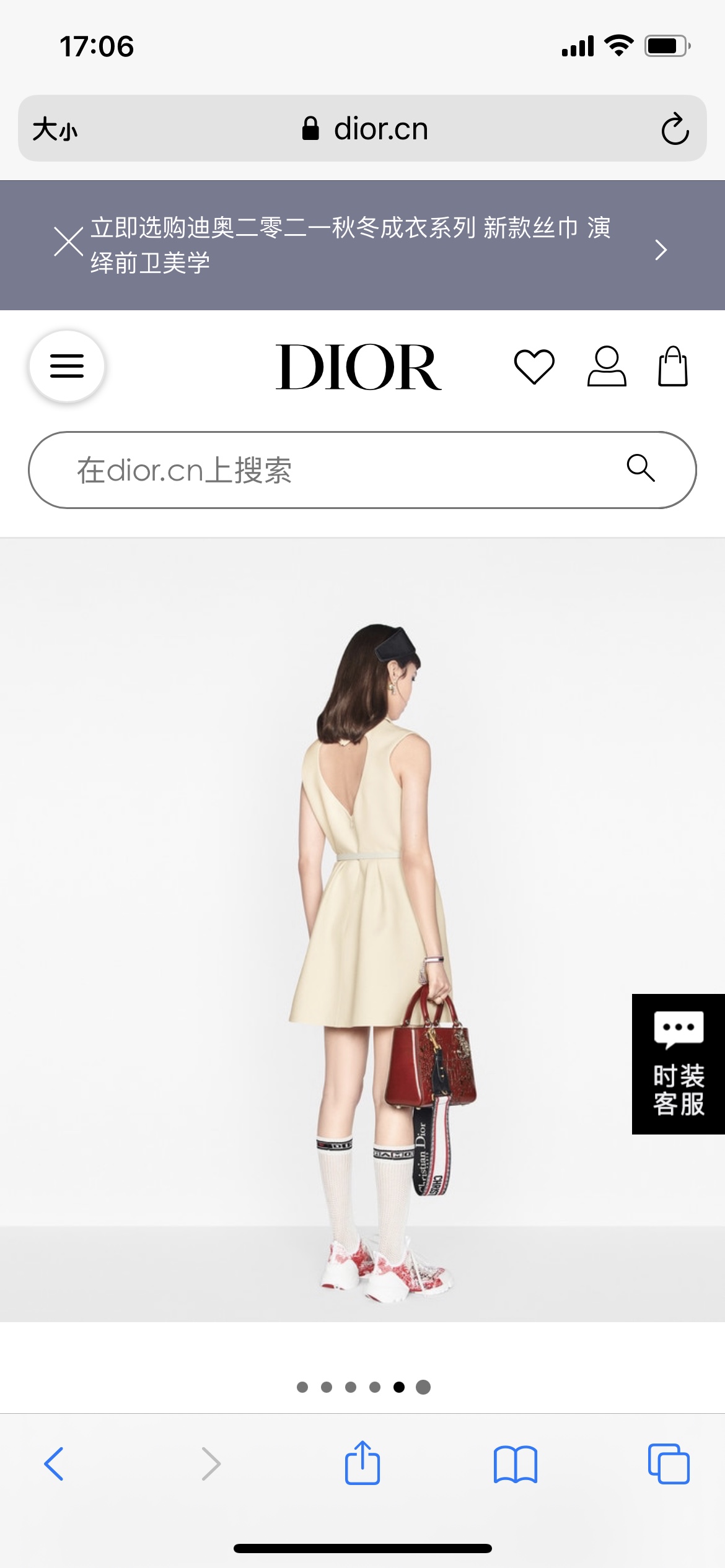Open the wishlist heart icon

[x=534, y=367]
